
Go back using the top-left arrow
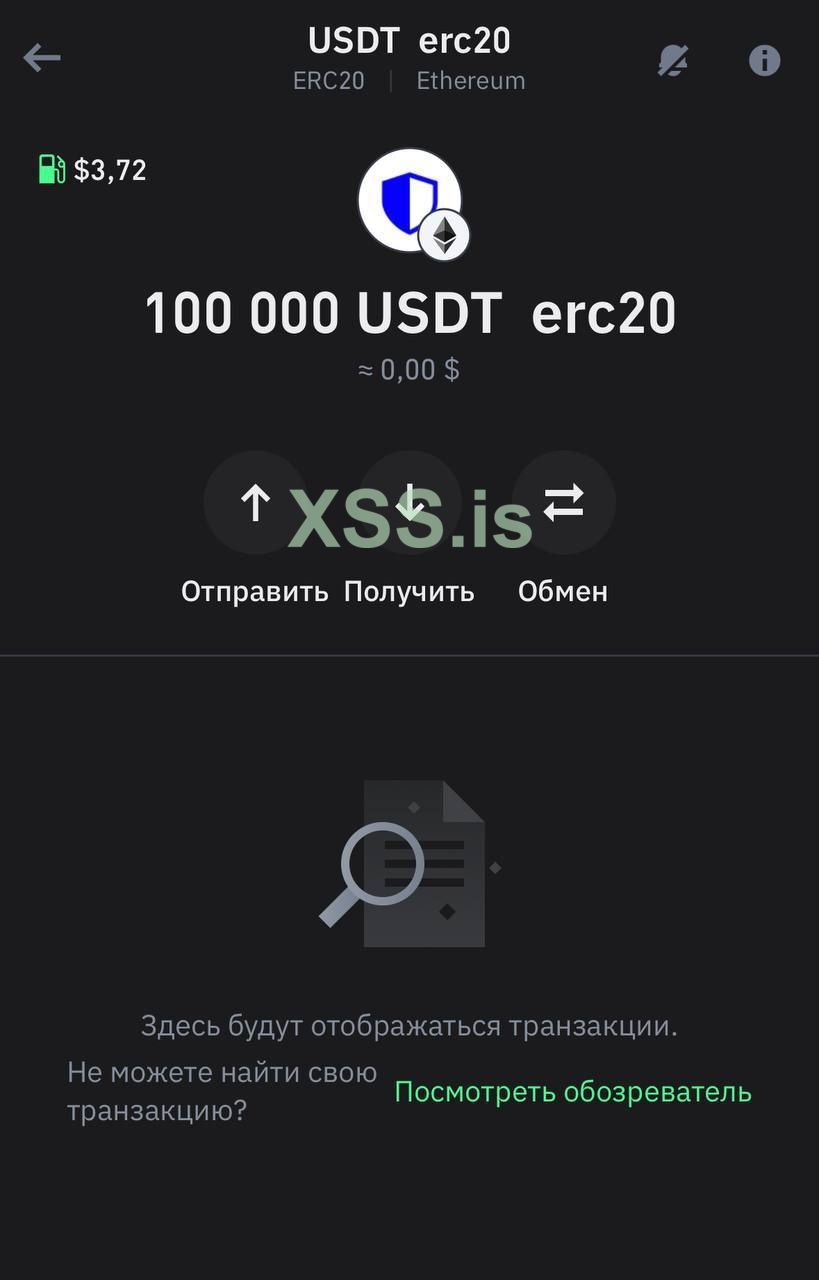coord(42,58)
